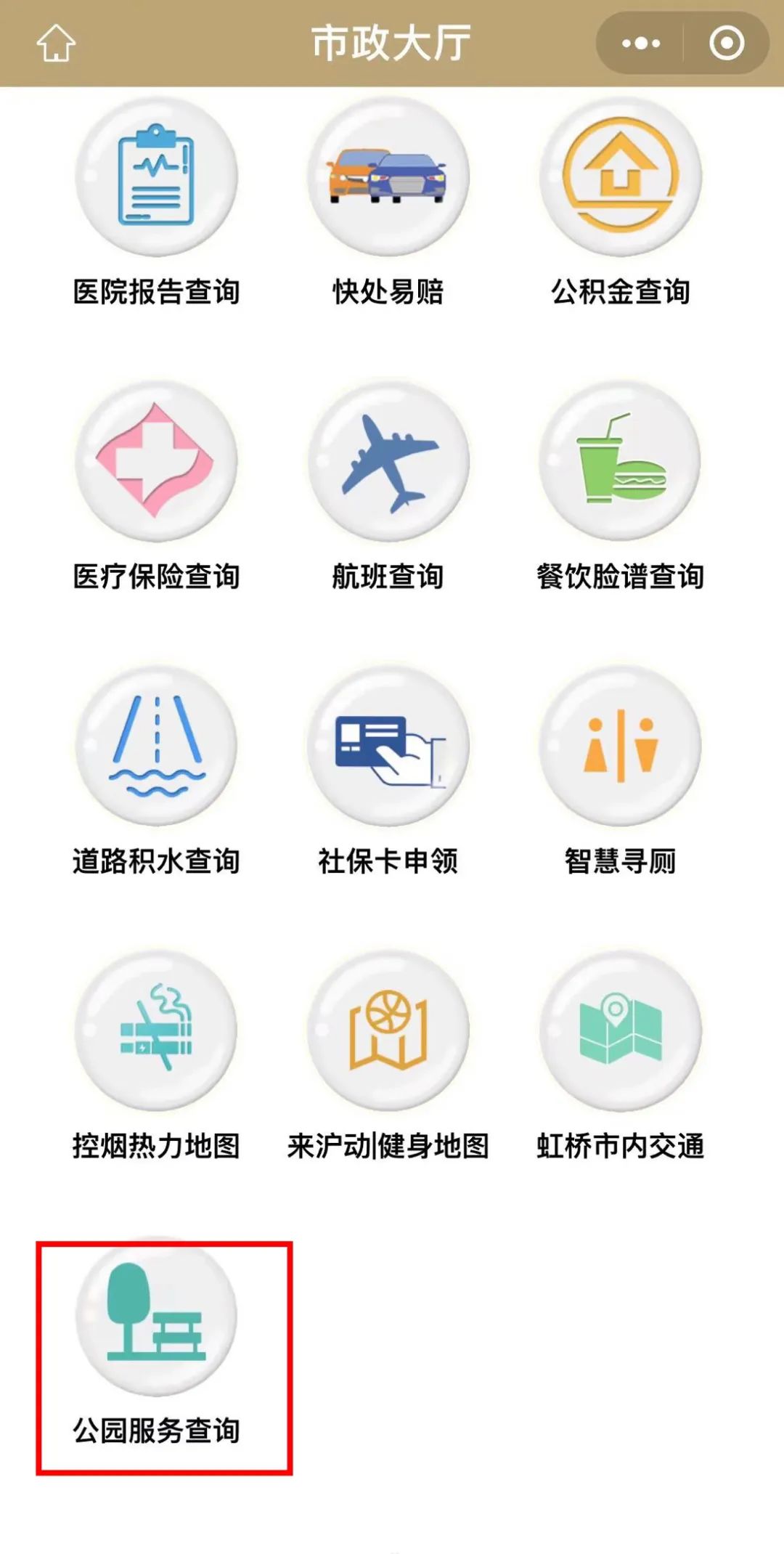Check 公积金查询 housing fund
Screen dimensions: 784x1554
621,178
